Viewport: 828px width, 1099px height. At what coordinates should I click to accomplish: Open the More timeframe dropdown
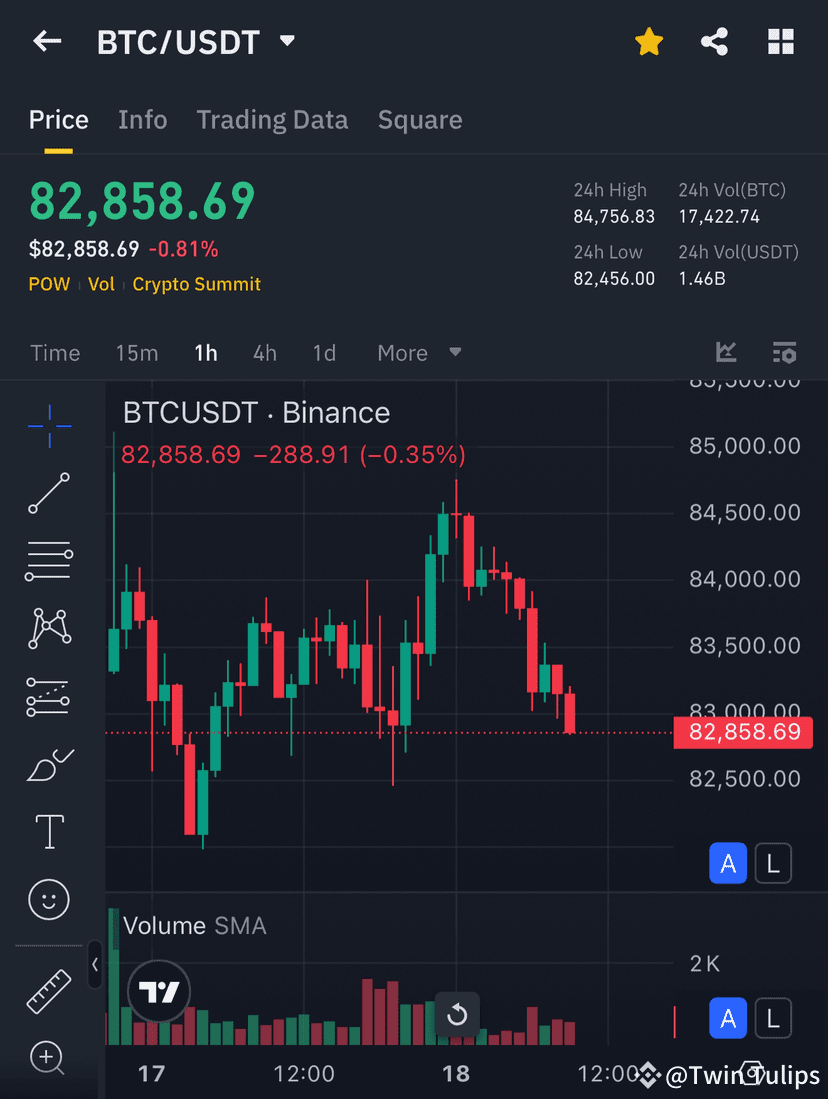417,352
